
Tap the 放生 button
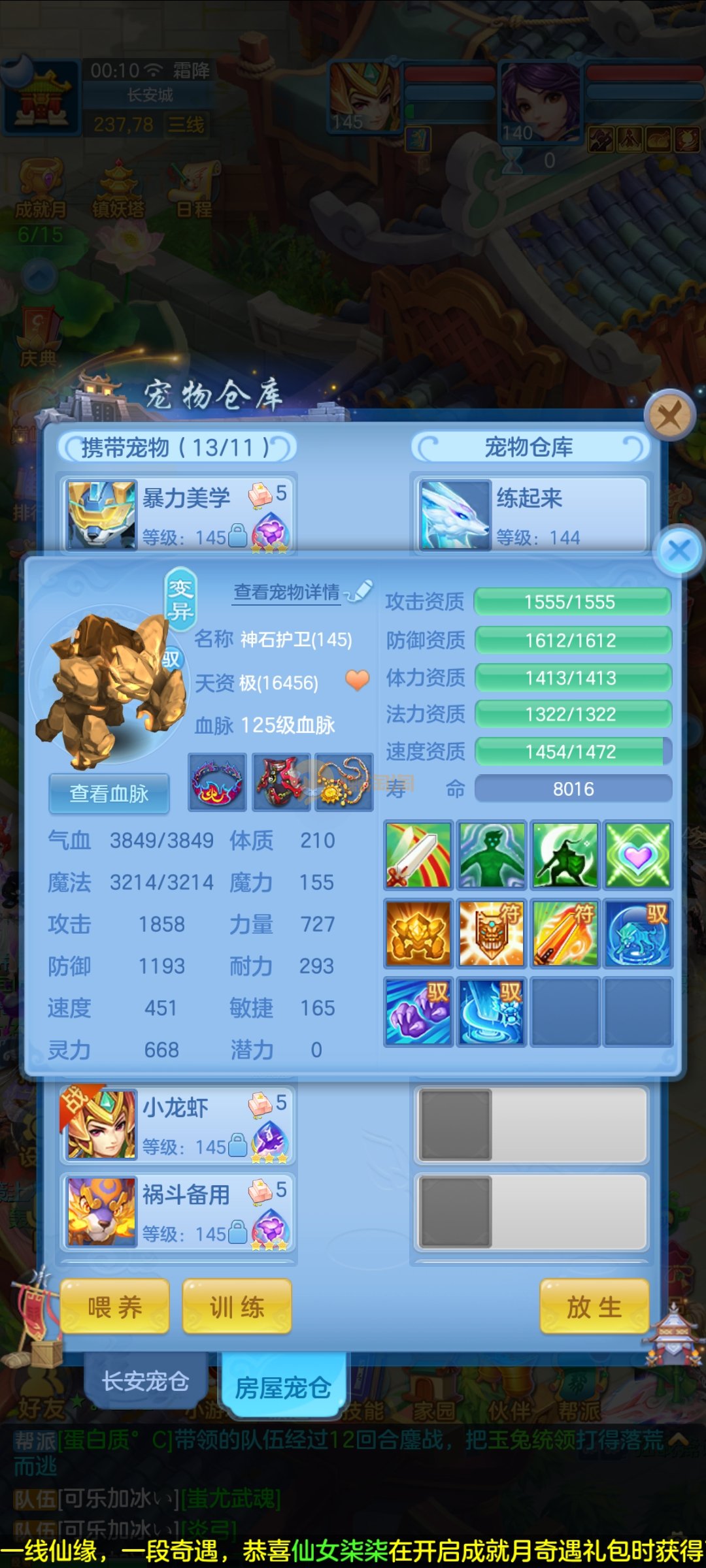click(x=594, y=1307)
